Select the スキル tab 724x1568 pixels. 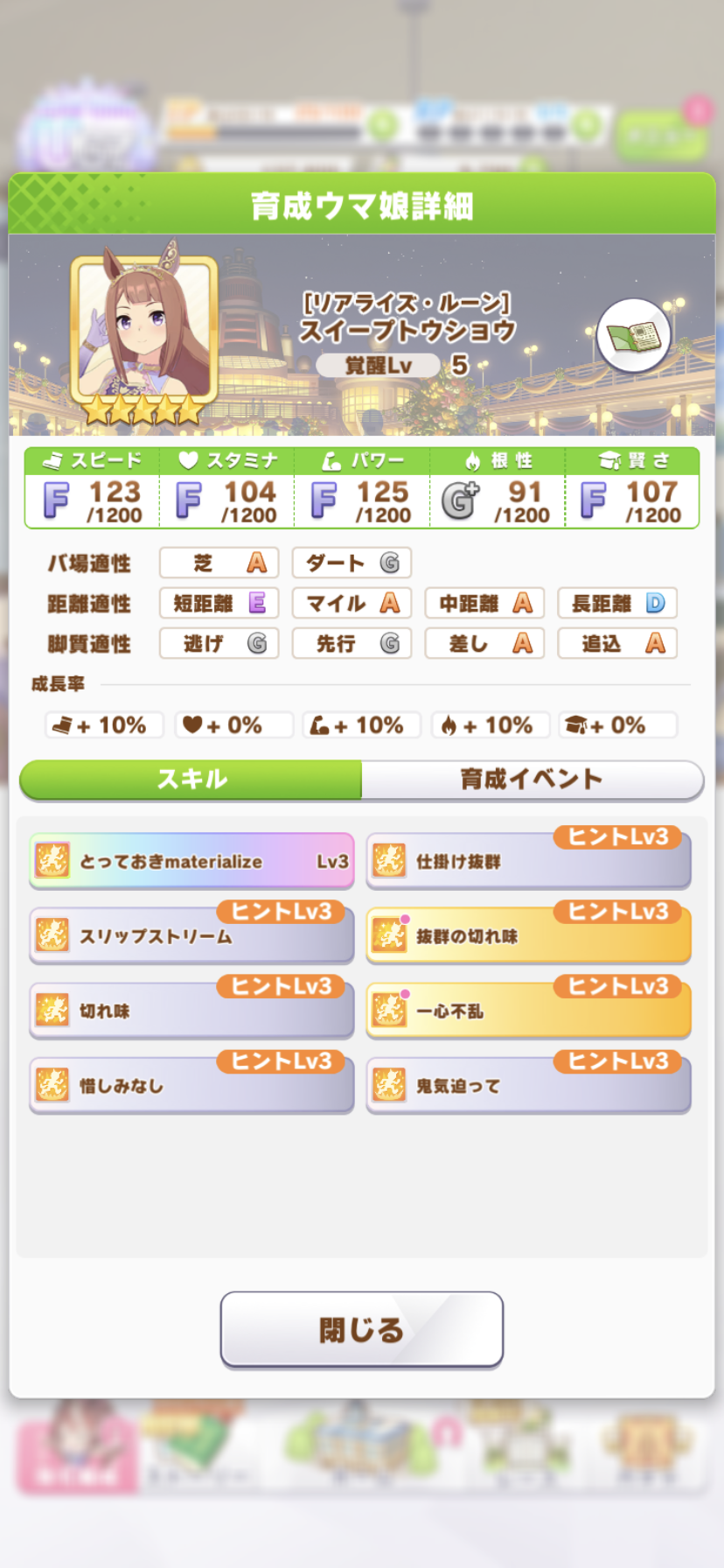click(191, 779)
